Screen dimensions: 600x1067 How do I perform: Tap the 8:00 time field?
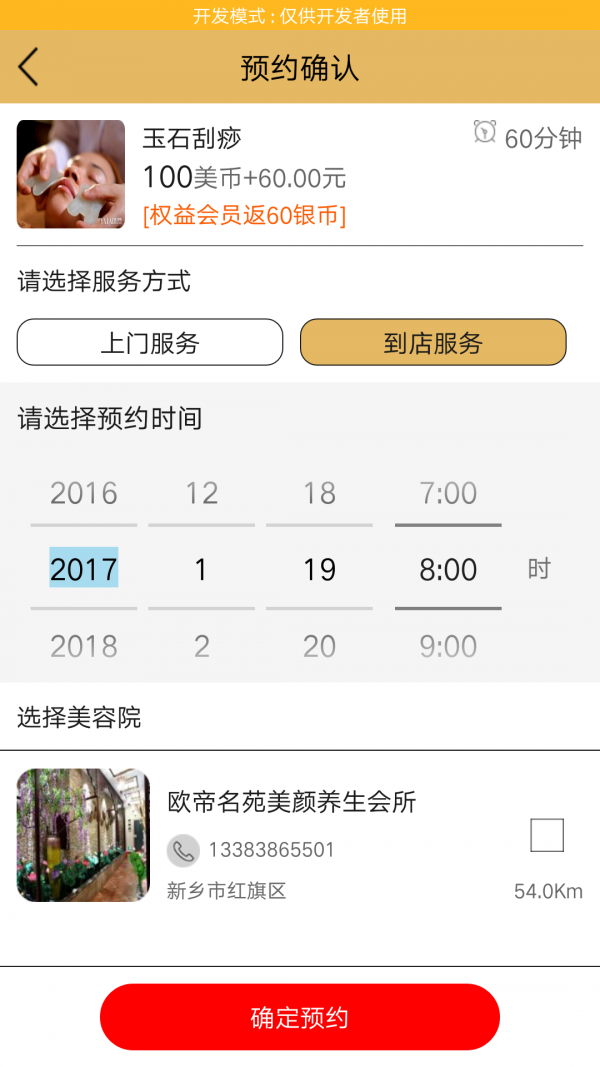click(448, 568)
